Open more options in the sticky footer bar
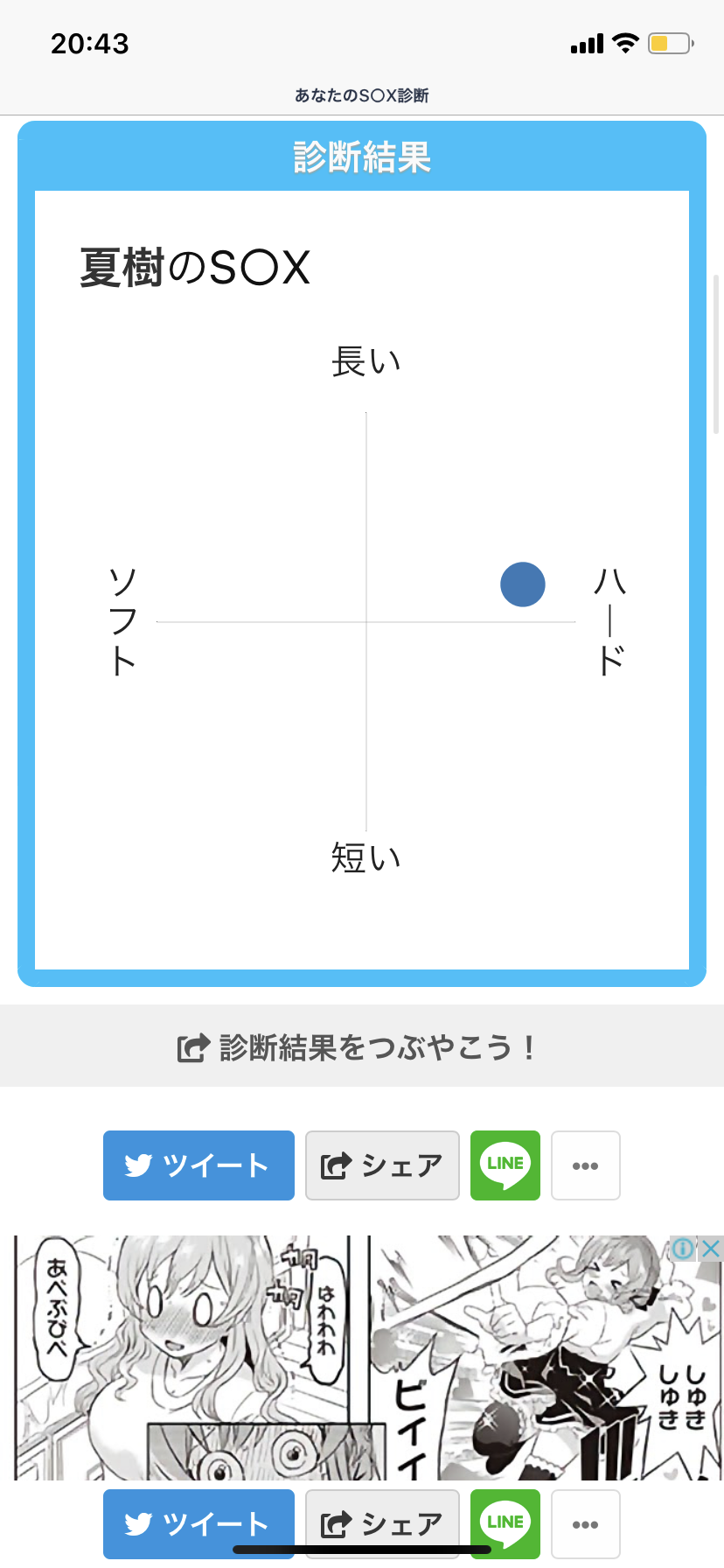 click(585, 1523)
